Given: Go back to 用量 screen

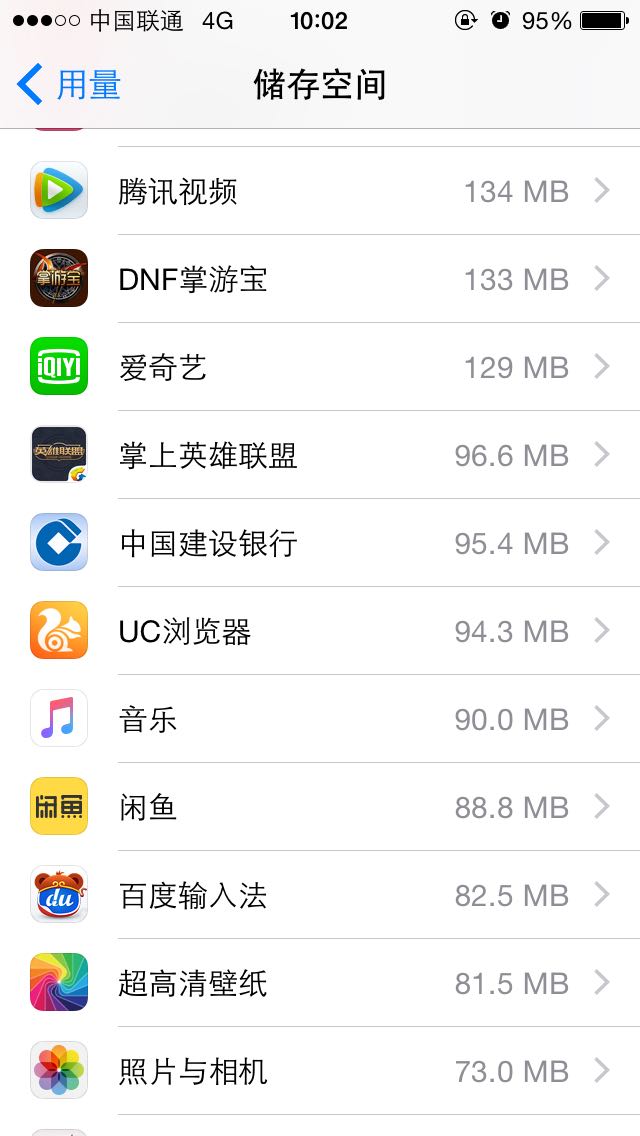Looking at the screenshot, I should point(70,85).
